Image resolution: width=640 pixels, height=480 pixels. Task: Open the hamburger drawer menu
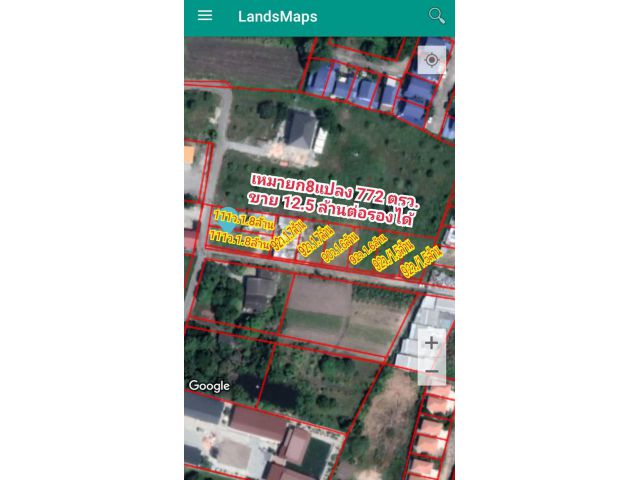[x=205, y=15]
